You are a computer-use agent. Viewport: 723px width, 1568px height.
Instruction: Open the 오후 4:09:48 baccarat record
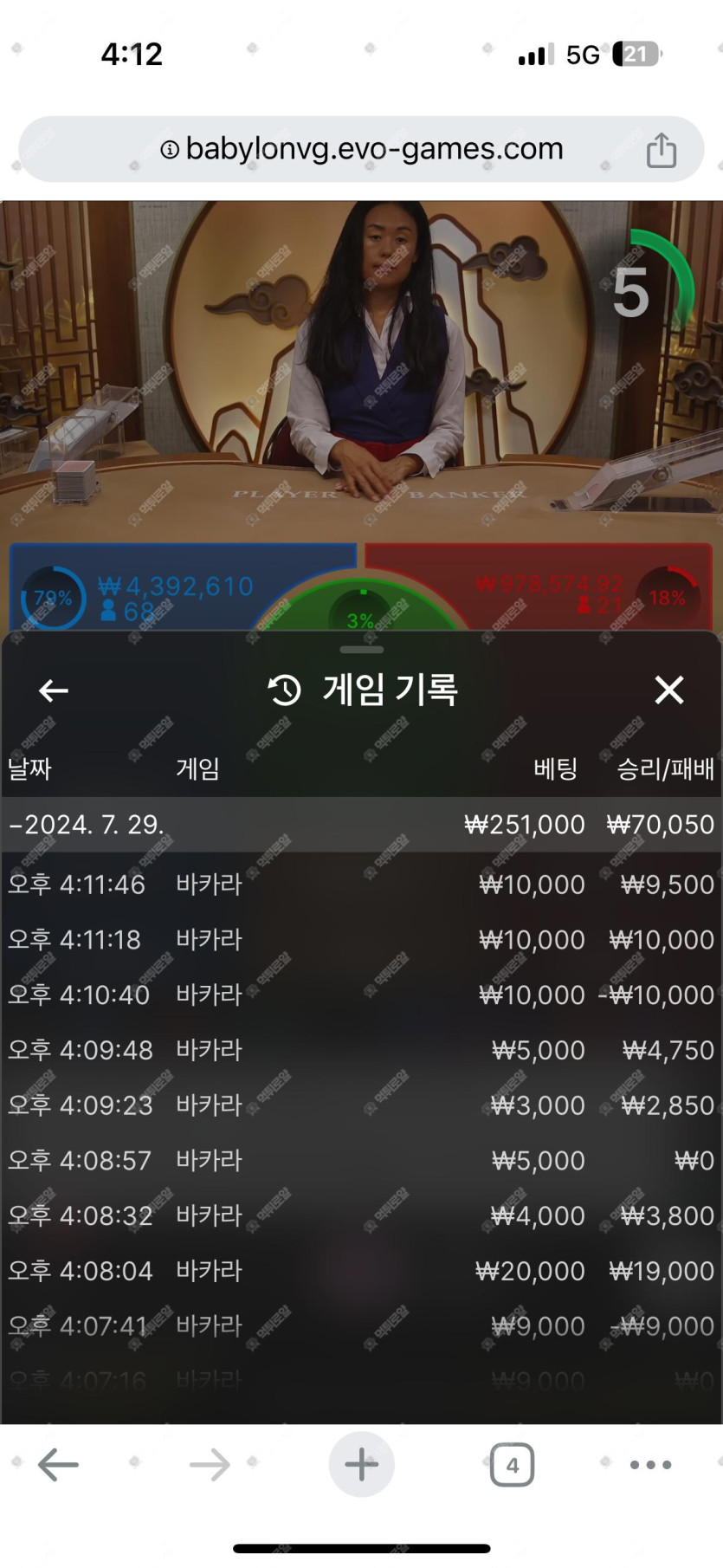pos(361,1050)
